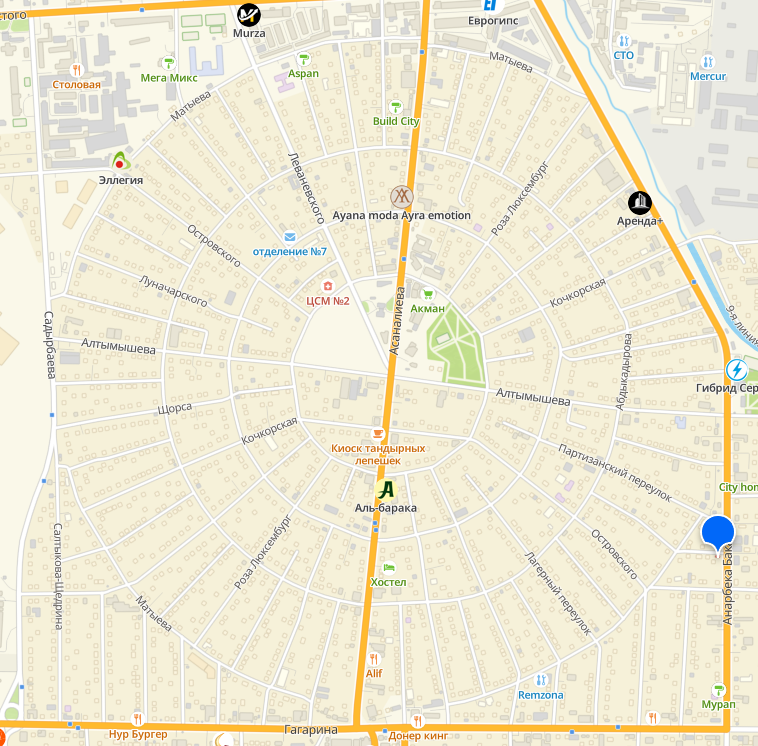Open the отделение №7 post office marker
The height and width of the screenshot is (746, 758).
(289, 236)
